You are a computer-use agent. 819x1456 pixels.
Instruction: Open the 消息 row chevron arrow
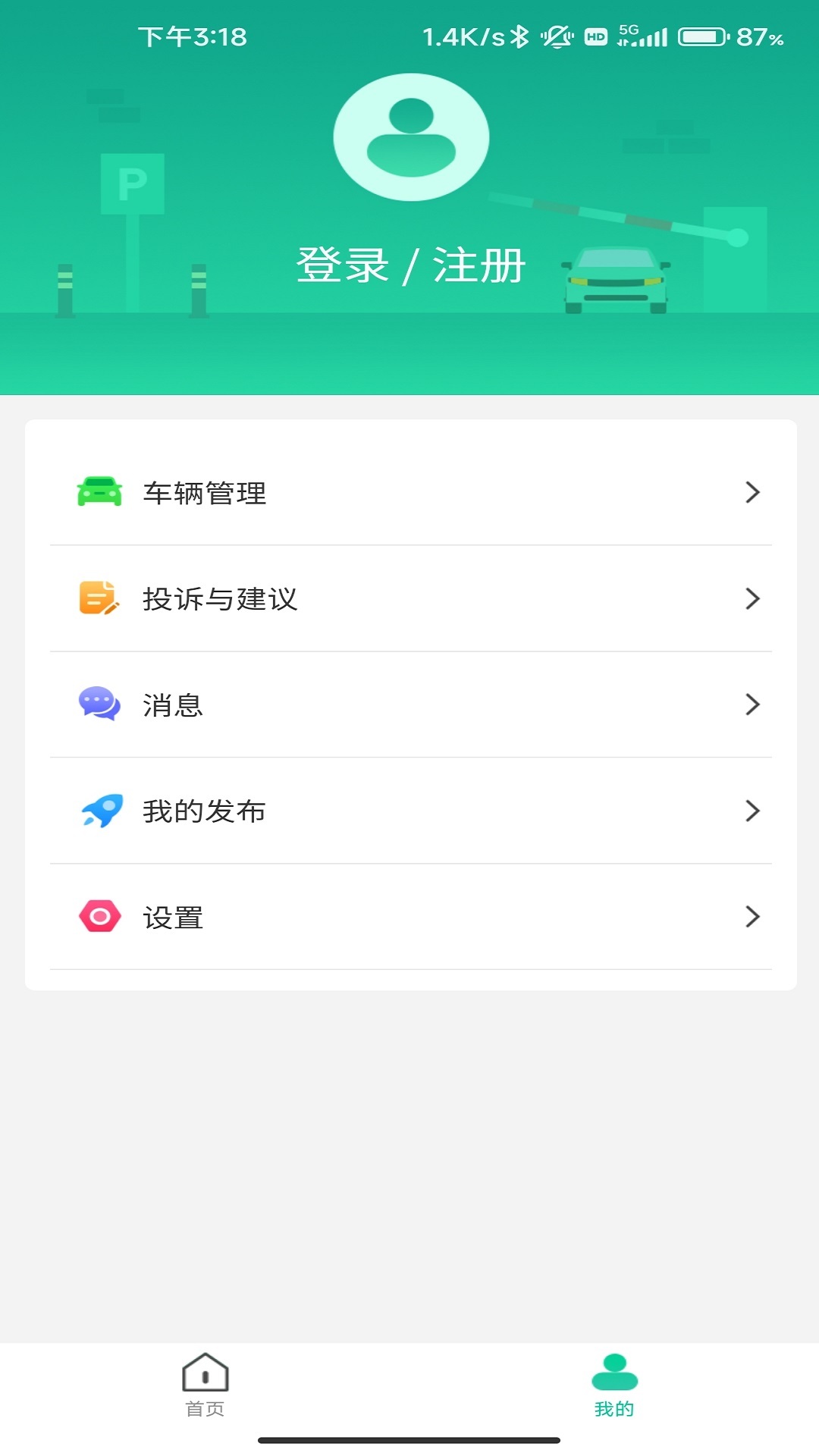point(752,704)
